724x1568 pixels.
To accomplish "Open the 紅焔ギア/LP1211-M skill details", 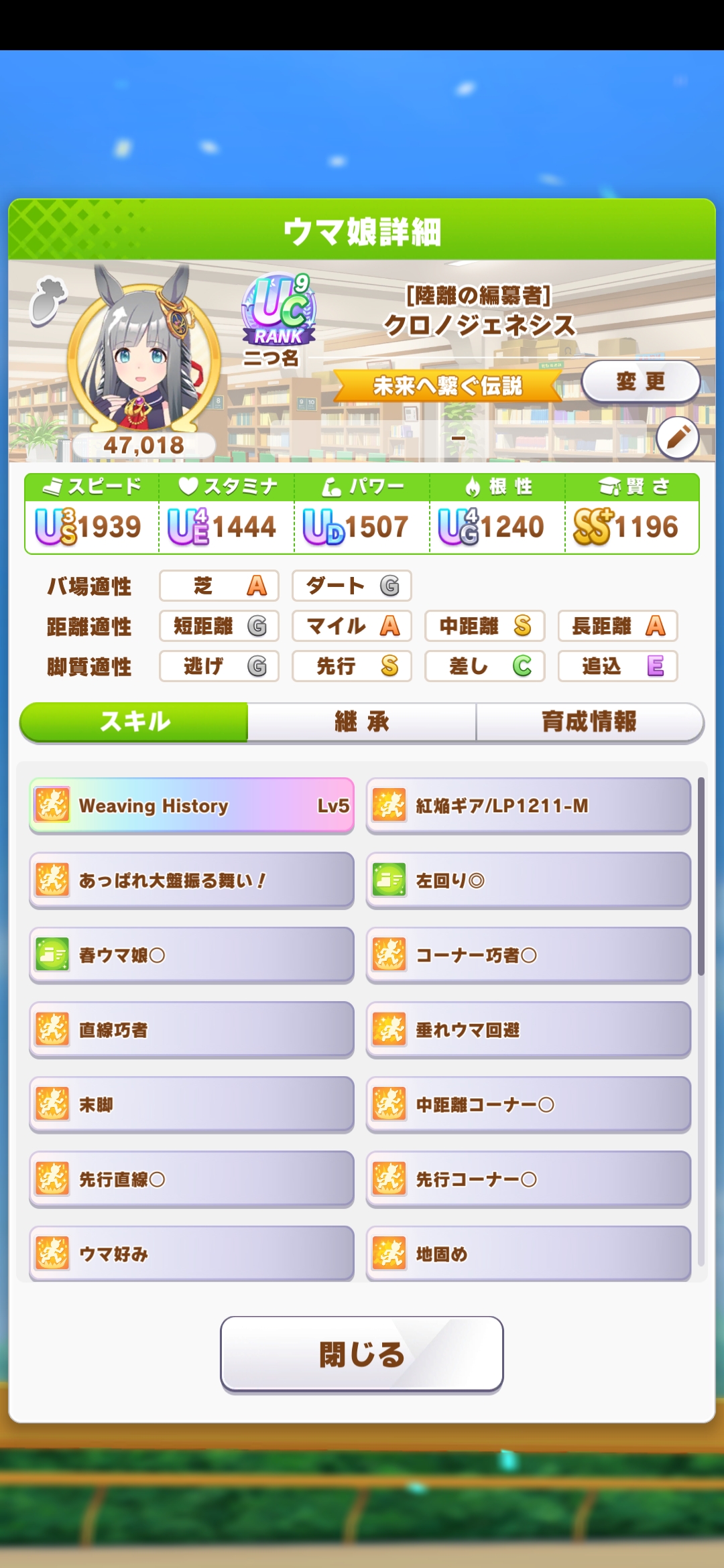I will tap(529, 805).
